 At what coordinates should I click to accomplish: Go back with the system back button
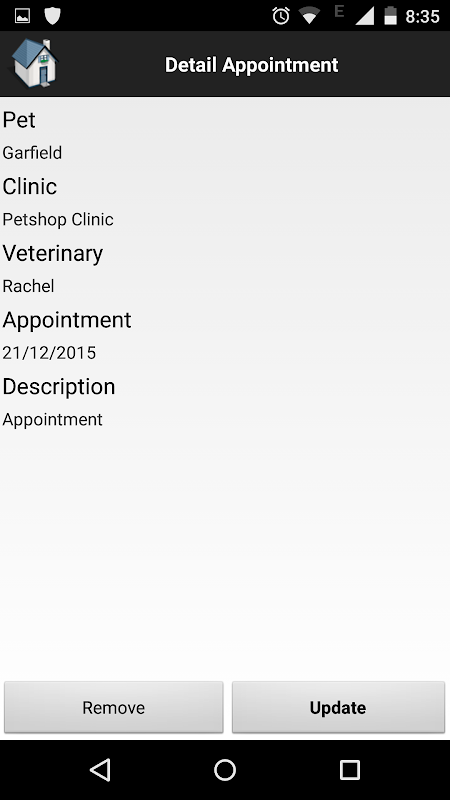click(x=101, y=769)
